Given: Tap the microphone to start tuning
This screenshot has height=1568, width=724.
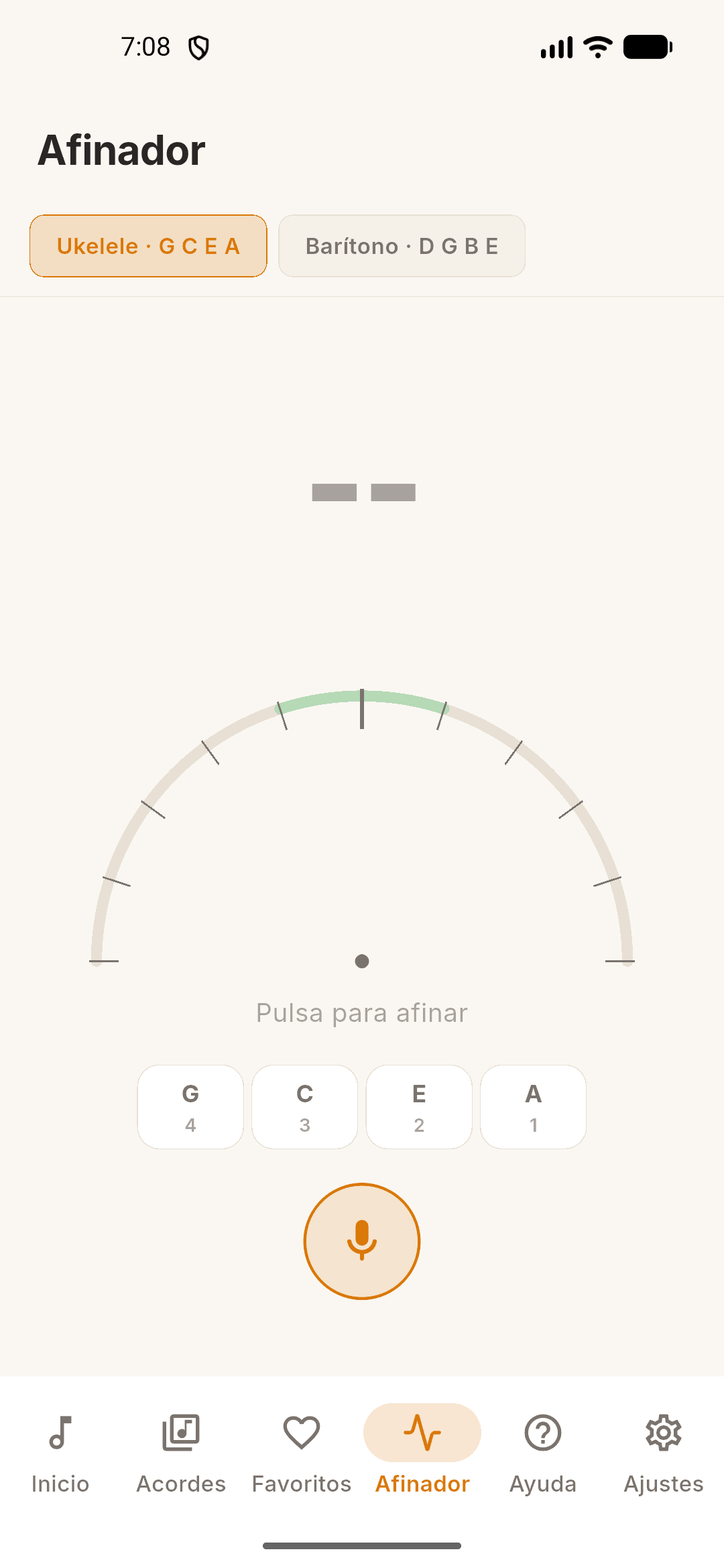Looking at the screenshot, I should click(x=362, y=1241).
